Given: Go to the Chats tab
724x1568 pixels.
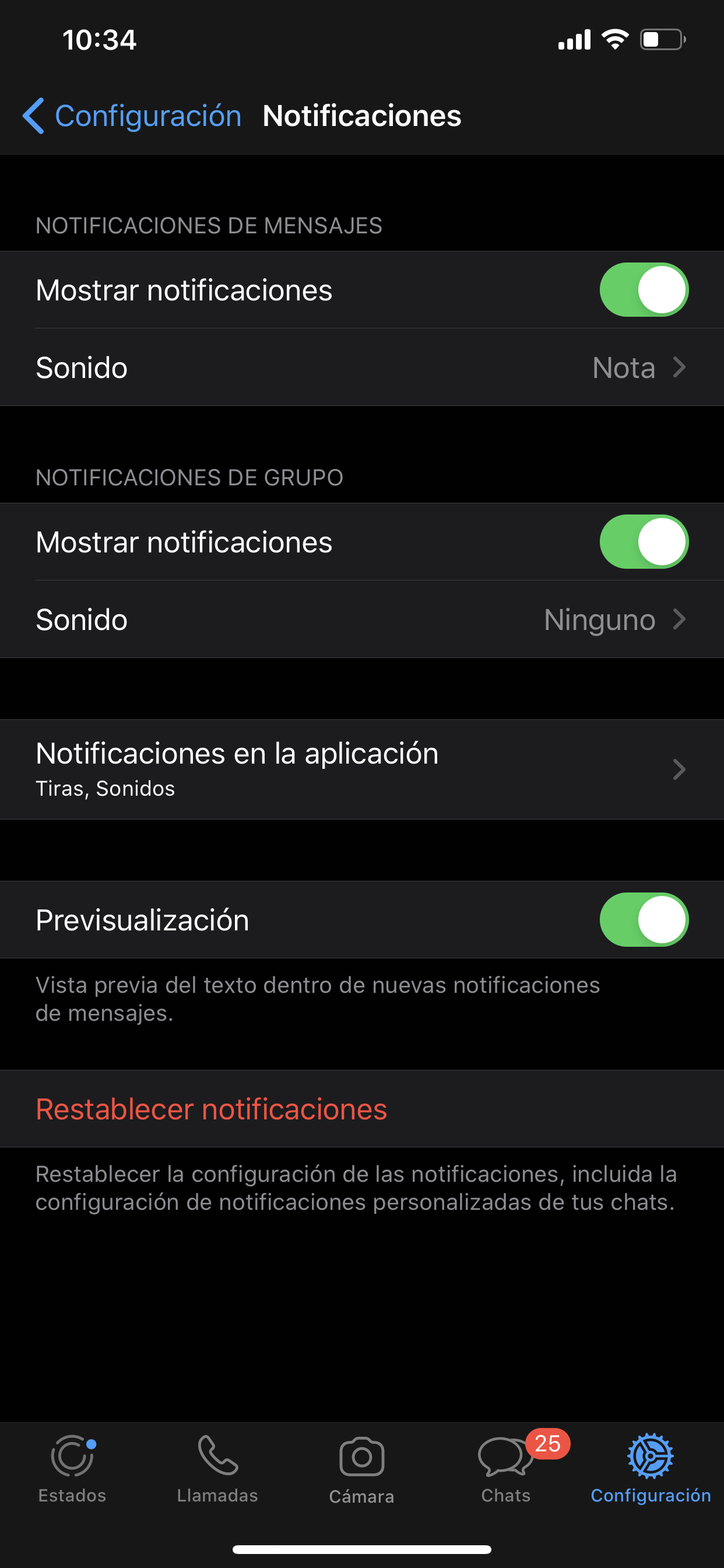Looking at the screenshot, I should (x=505, y=1468).
